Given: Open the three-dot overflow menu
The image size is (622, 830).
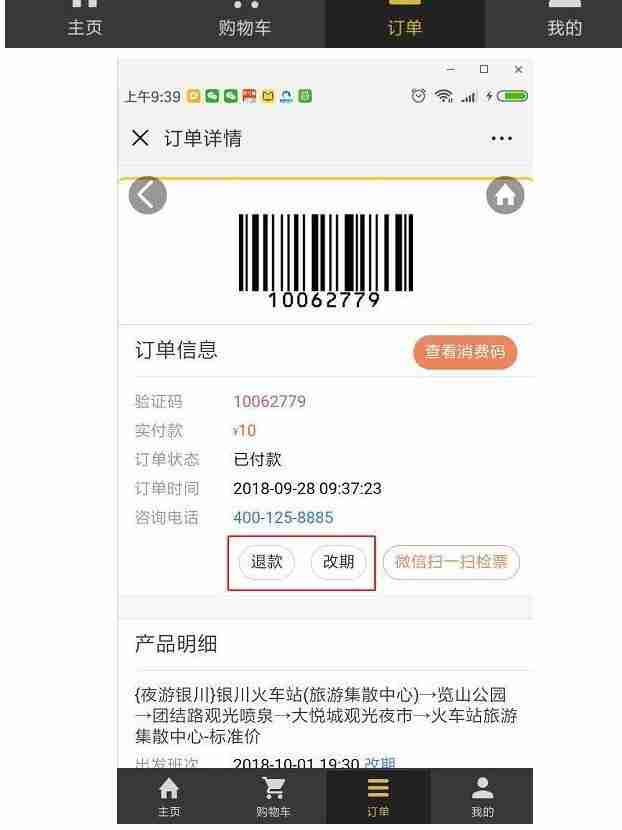Looking at the screenshot, I should tap(505, 139).
